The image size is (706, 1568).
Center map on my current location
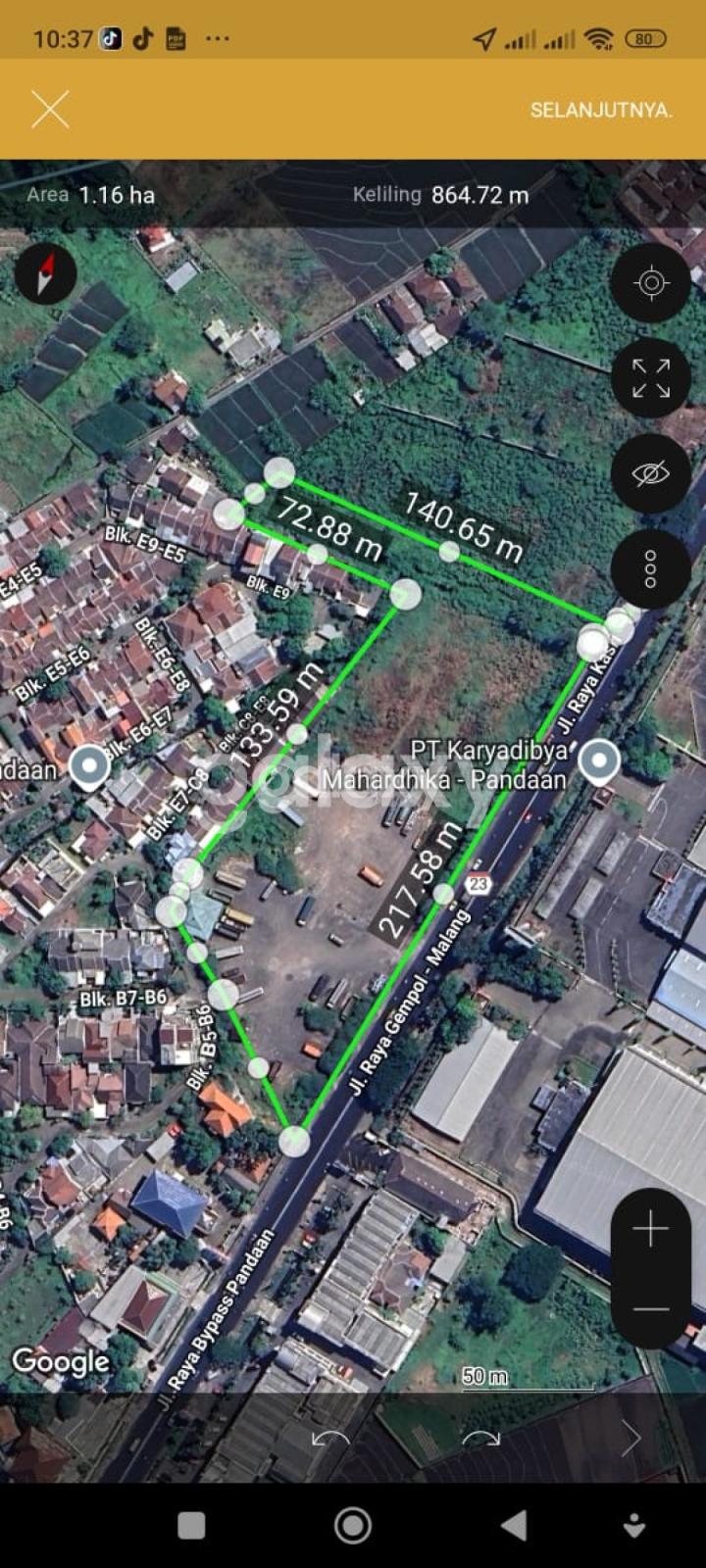pos(650,283)
